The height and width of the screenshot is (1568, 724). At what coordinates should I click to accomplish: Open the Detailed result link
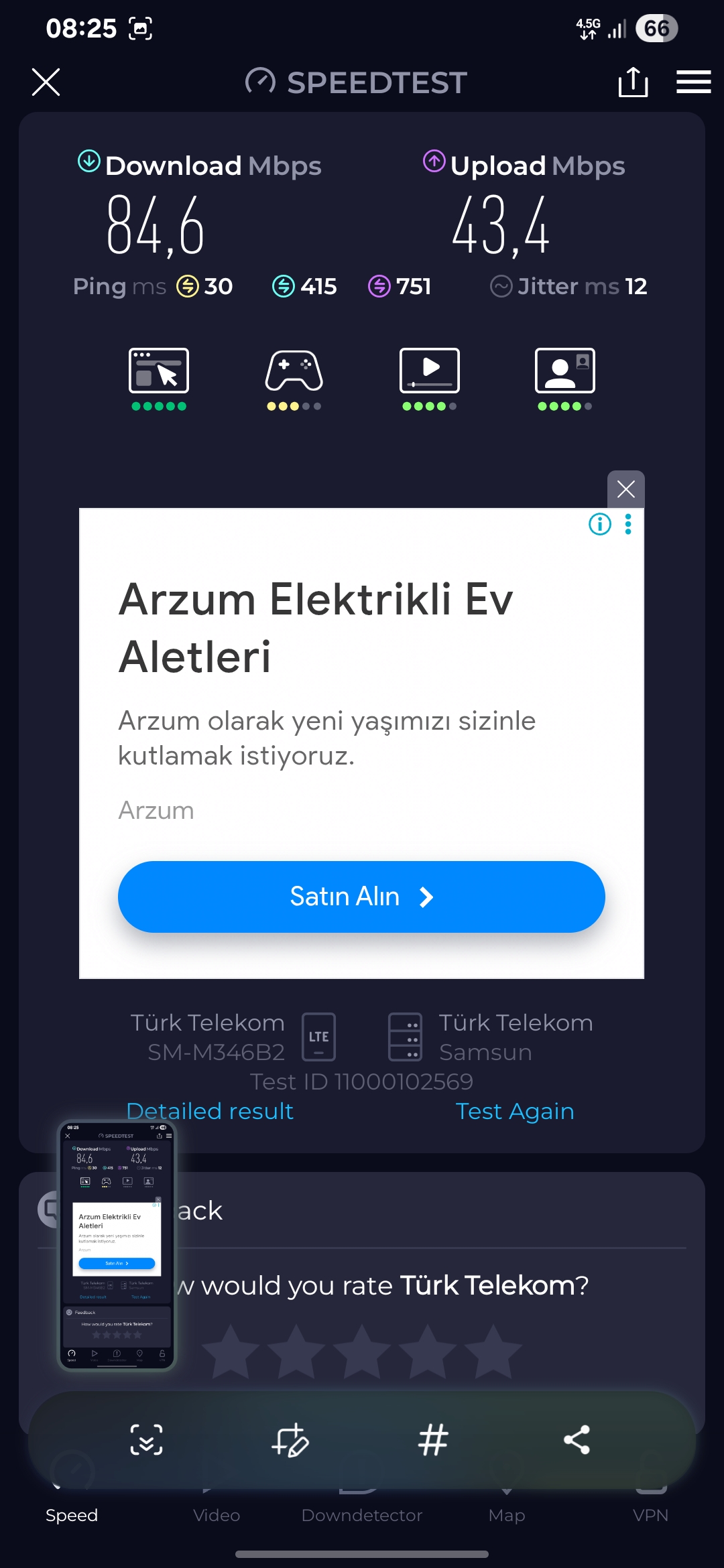210,1111
